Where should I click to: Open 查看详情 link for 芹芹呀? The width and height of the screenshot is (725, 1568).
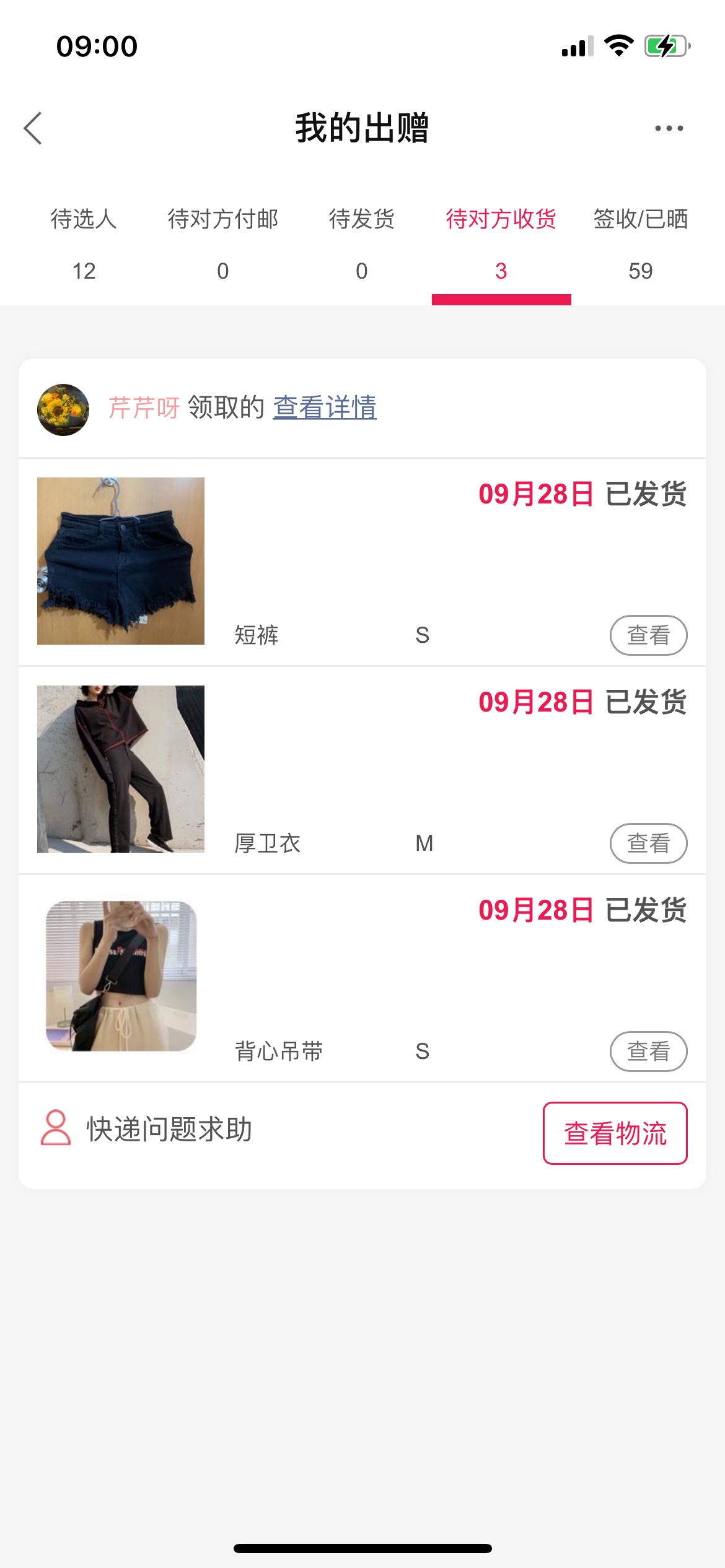click(x=325, y=407)
